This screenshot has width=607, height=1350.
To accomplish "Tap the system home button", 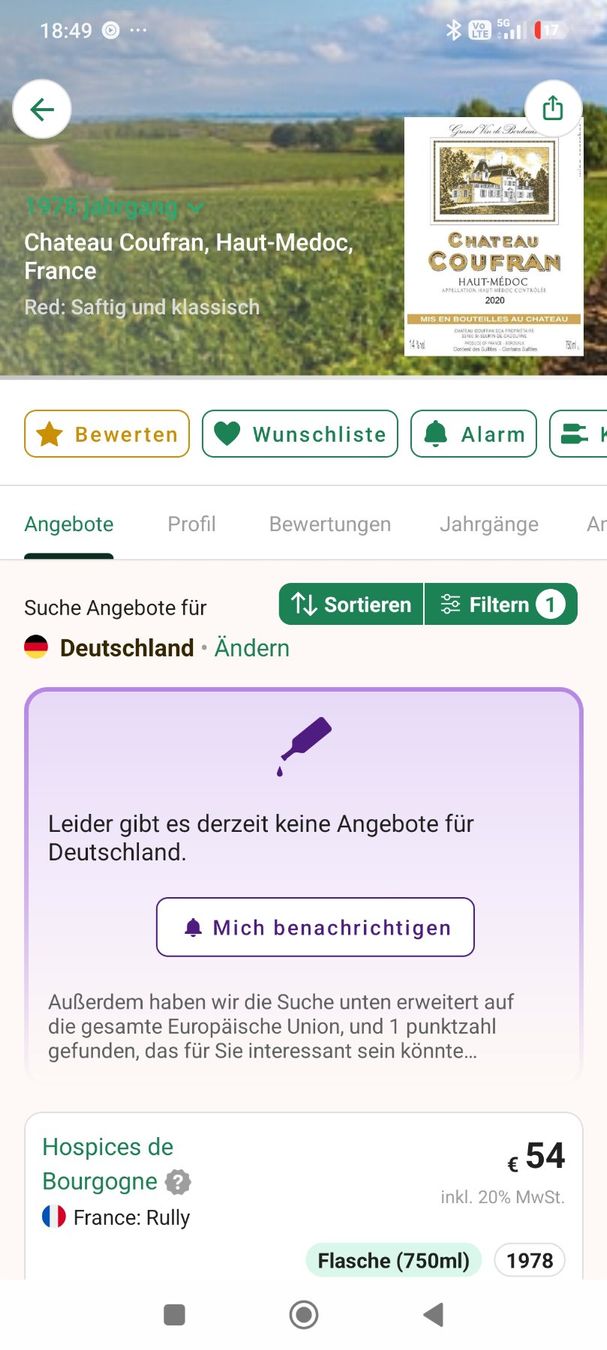I will [303, 1315].
